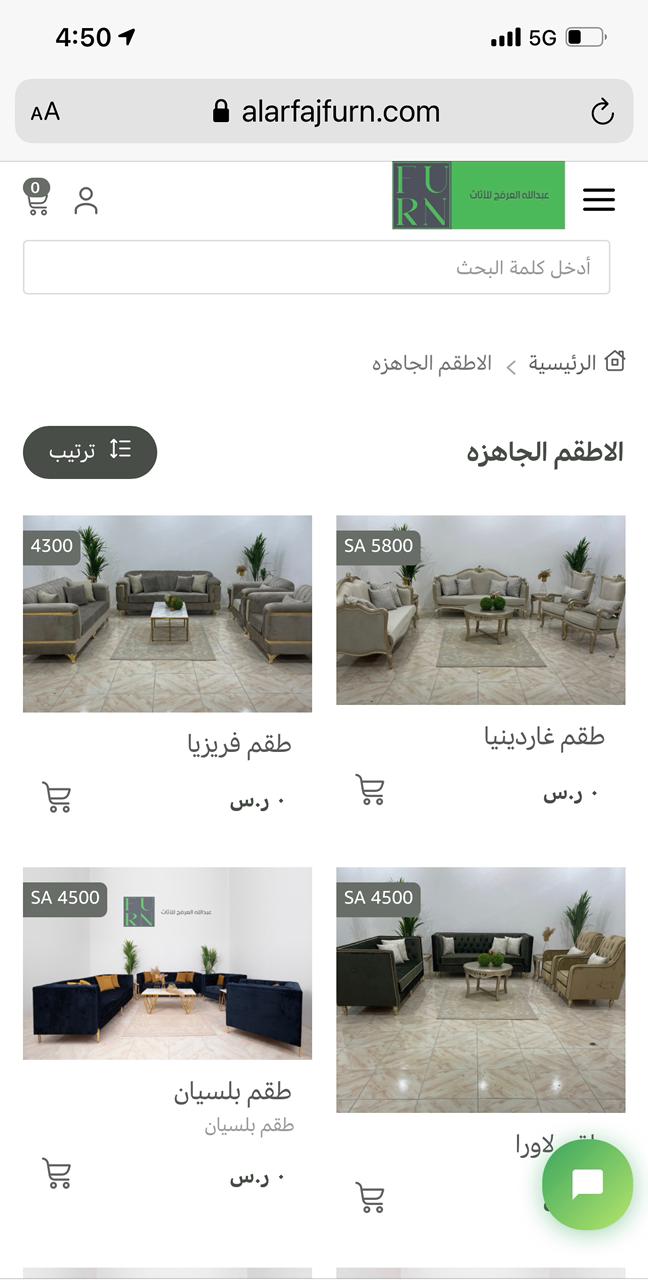648x1280 pixels.
Task: Open Safari text size AA options
Action: [45, 112]
